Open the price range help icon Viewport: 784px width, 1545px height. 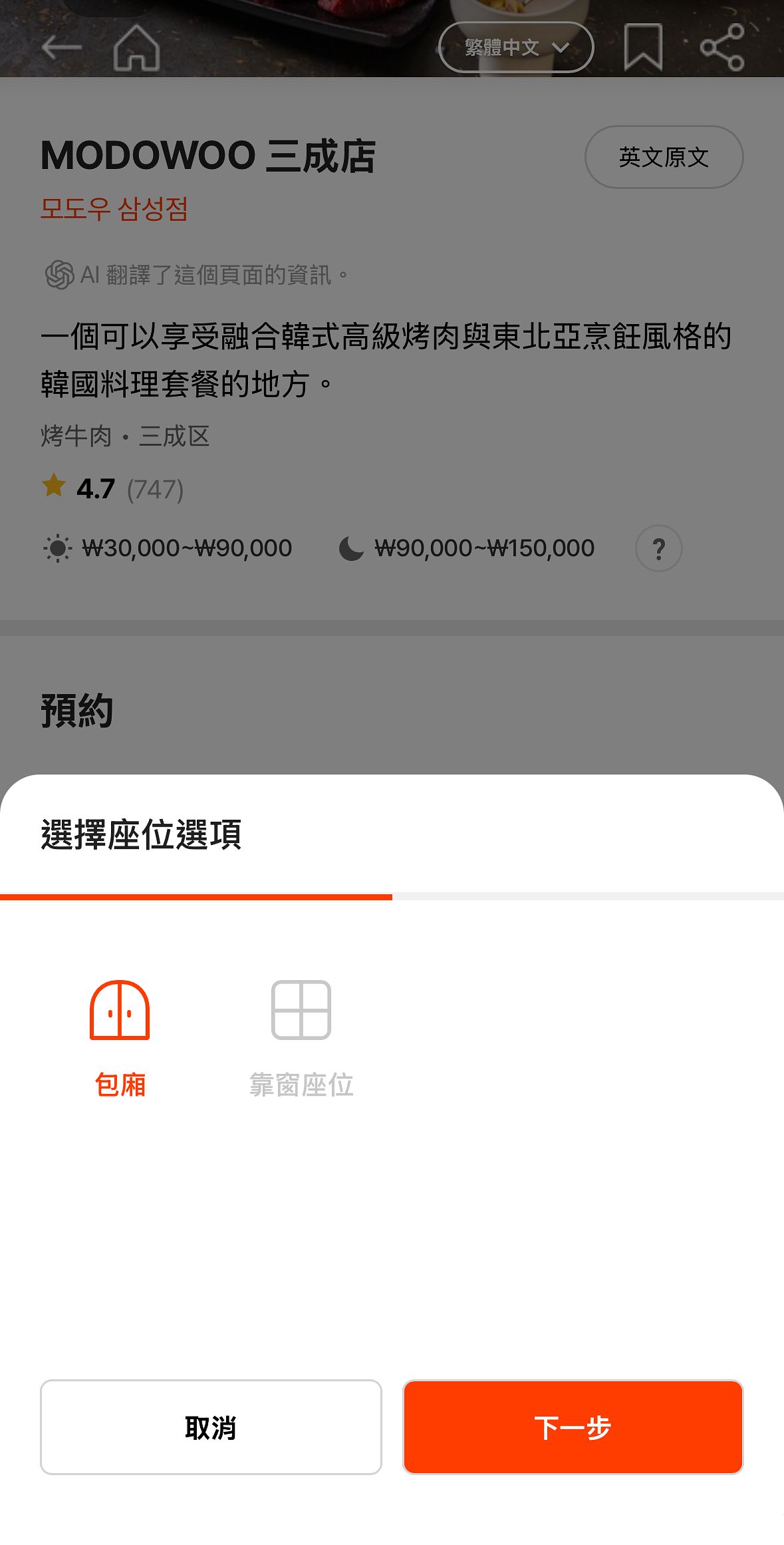pos(658,548)
